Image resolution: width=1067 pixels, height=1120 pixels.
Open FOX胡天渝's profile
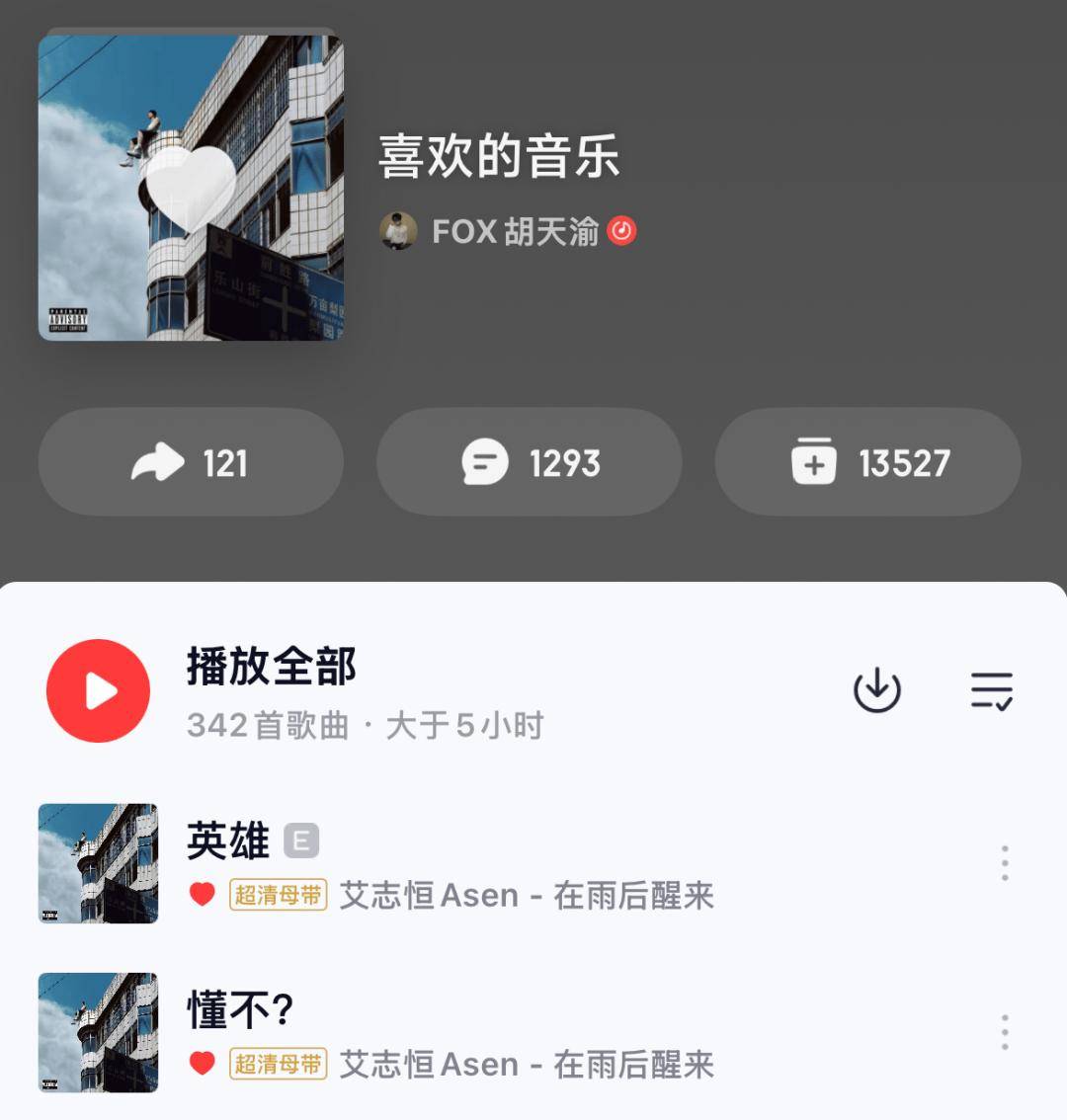point(514,231)
